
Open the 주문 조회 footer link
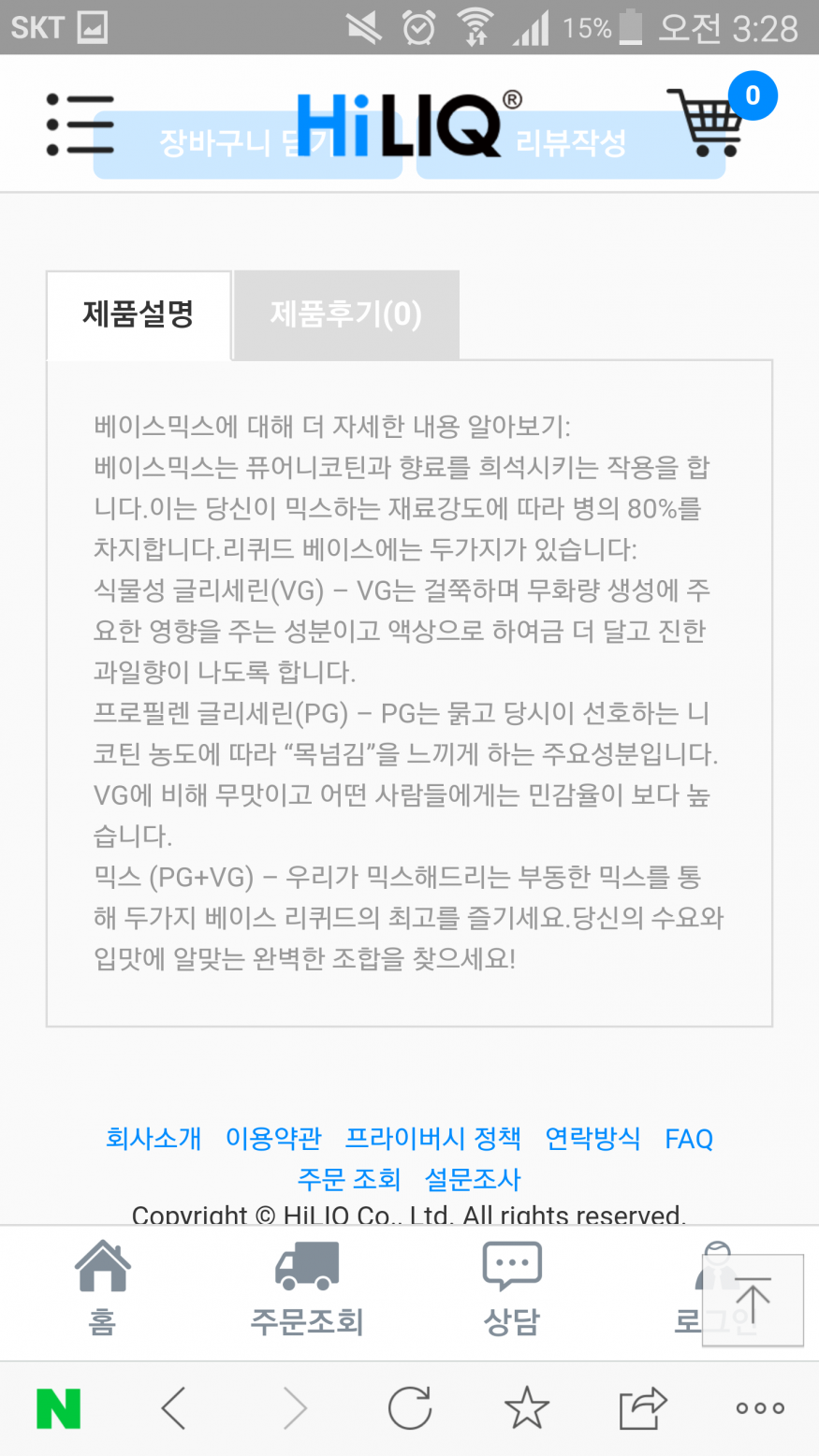point(349,1179)
